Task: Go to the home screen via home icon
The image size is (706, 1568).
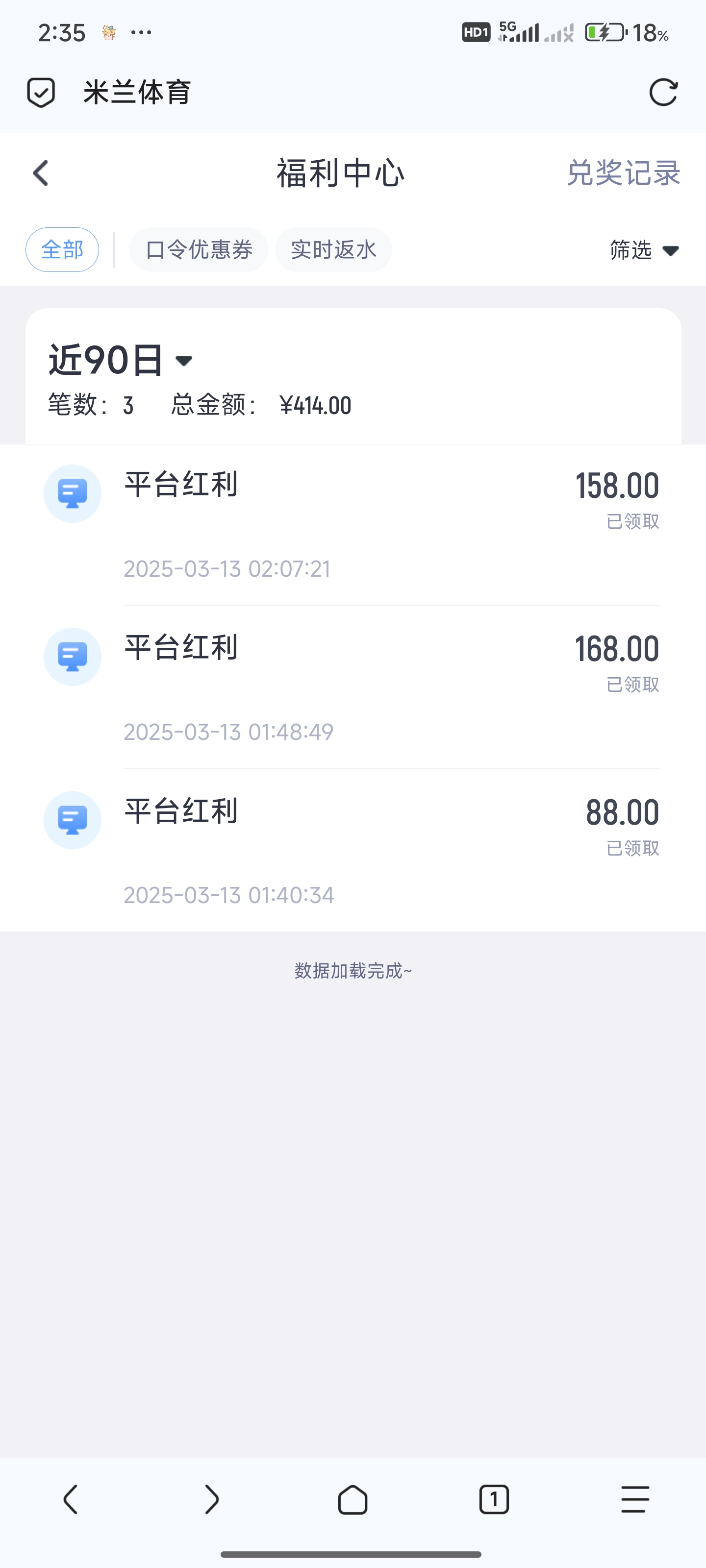Action: click(353, 1499)
